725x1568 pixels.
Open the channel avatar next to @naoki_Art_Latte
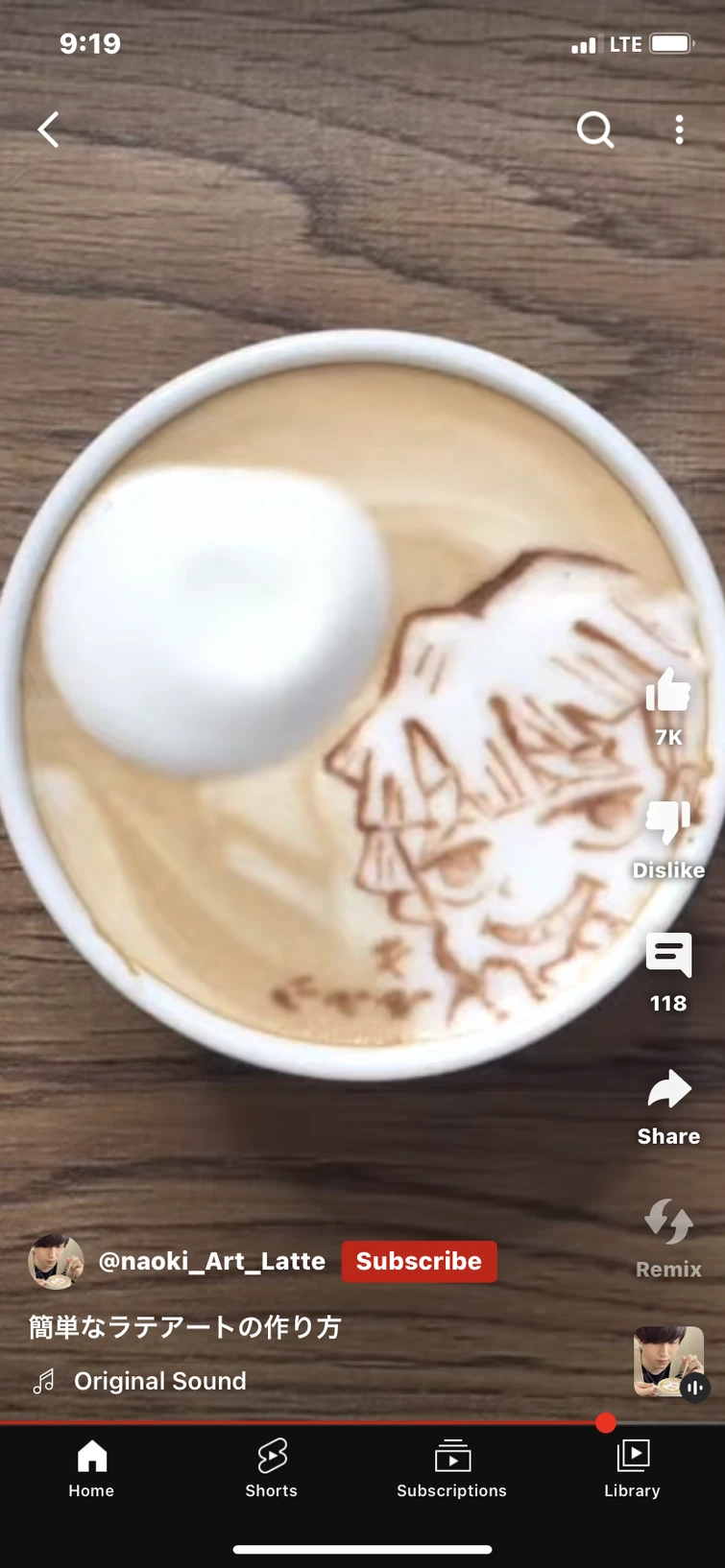[x=56, y=1261]
